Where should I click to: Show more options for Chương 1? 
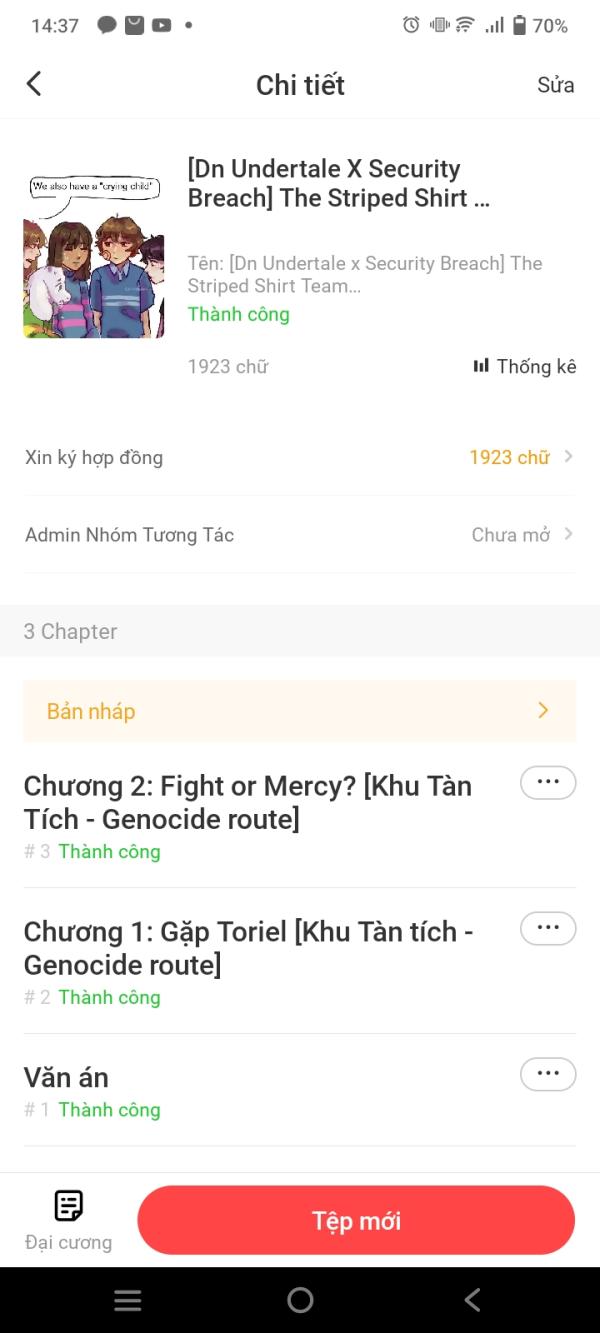548,929
